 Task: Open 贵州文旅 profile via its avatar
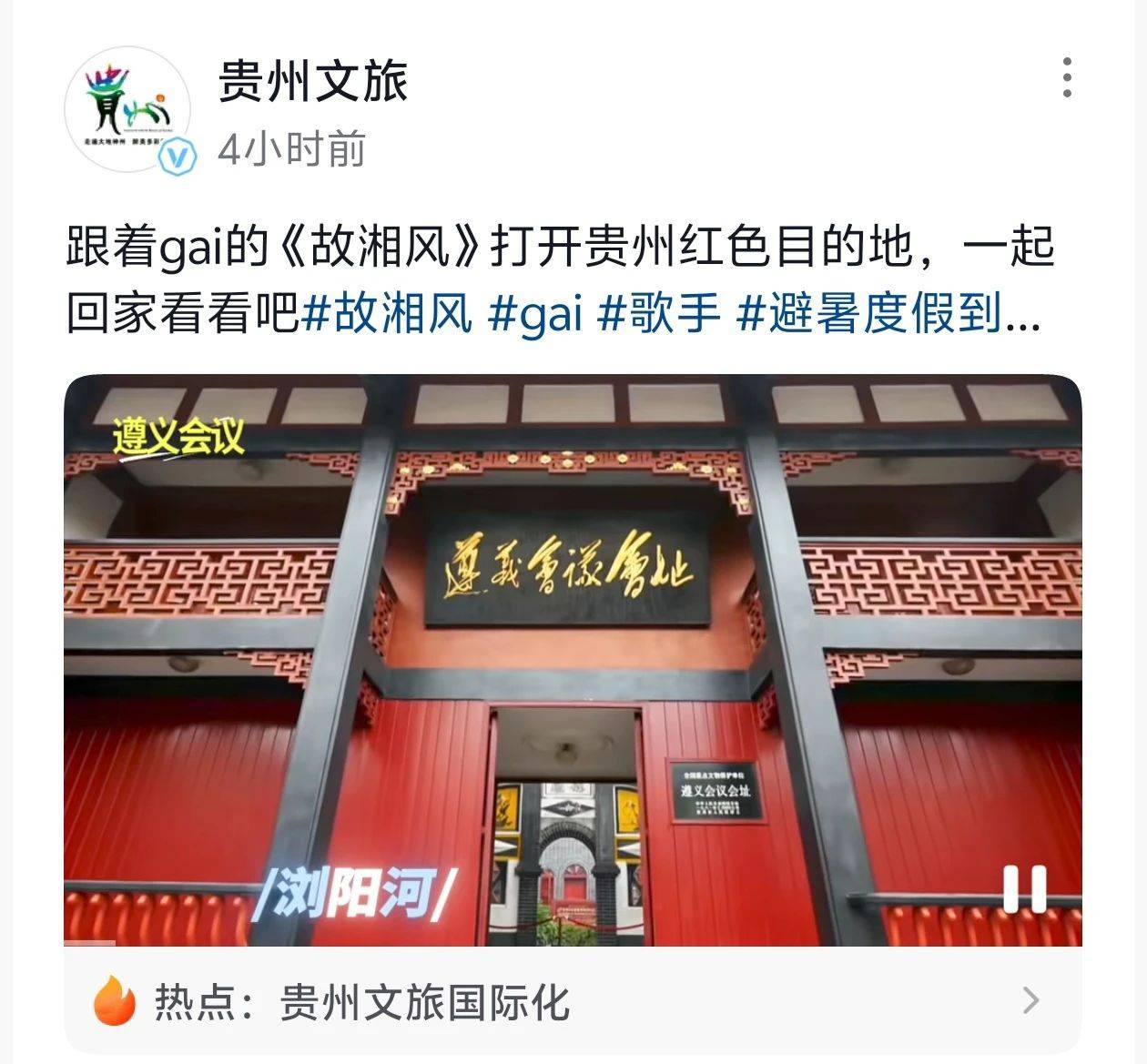(127, 109)
